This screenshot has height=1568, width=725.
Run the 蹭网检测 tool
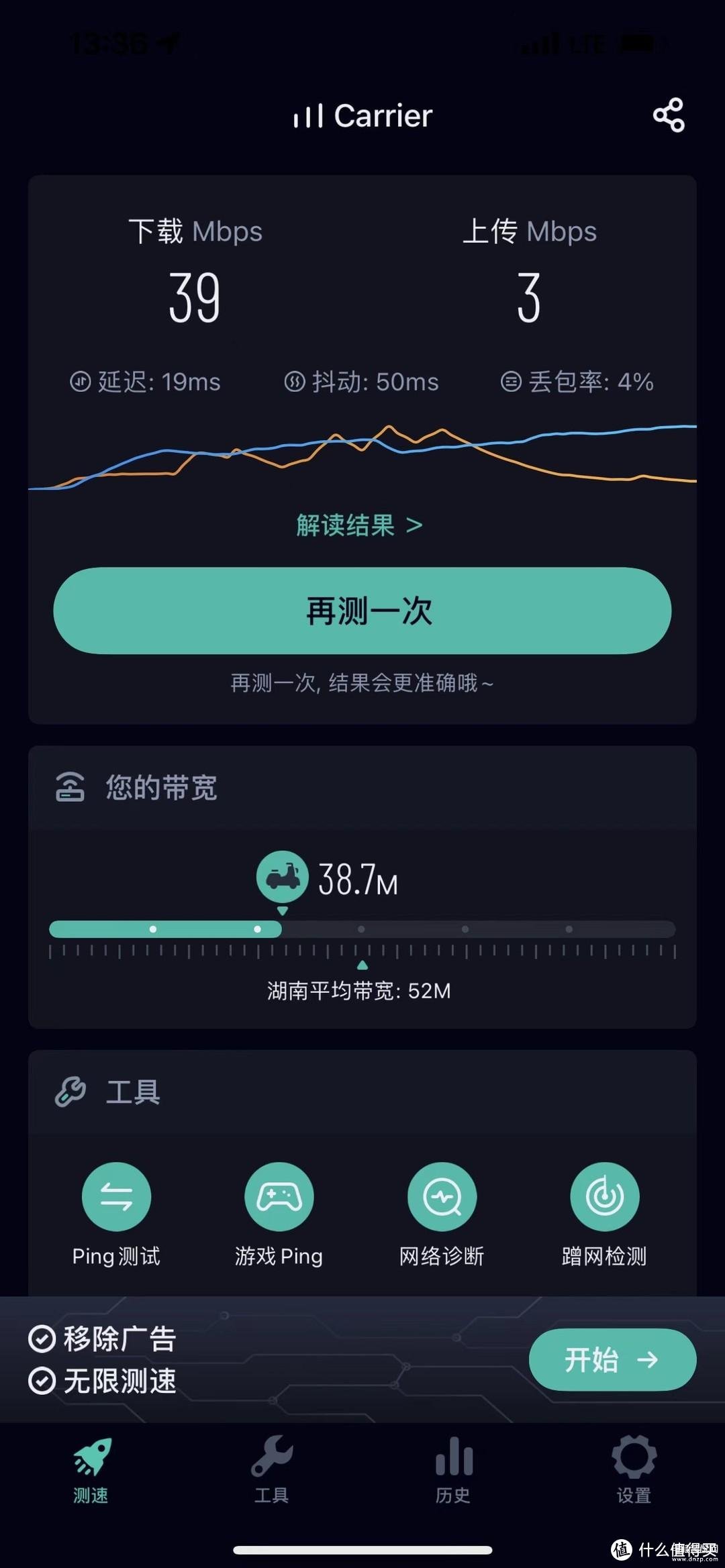[x=604, y=1214]
